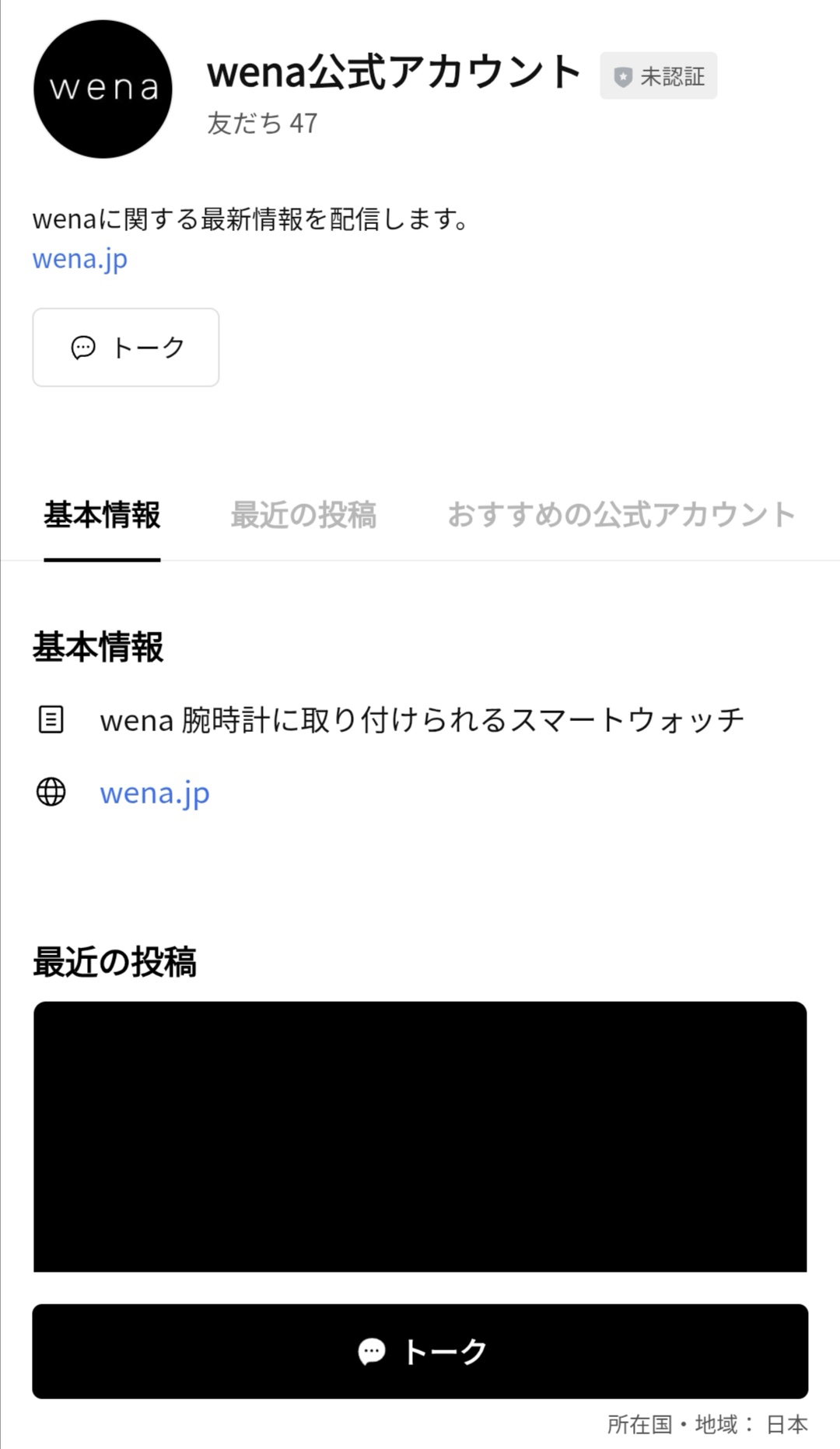840x1449 pixels.
Task: Tap the black トーク button at the bottom
Action: tap(420, 1351)
